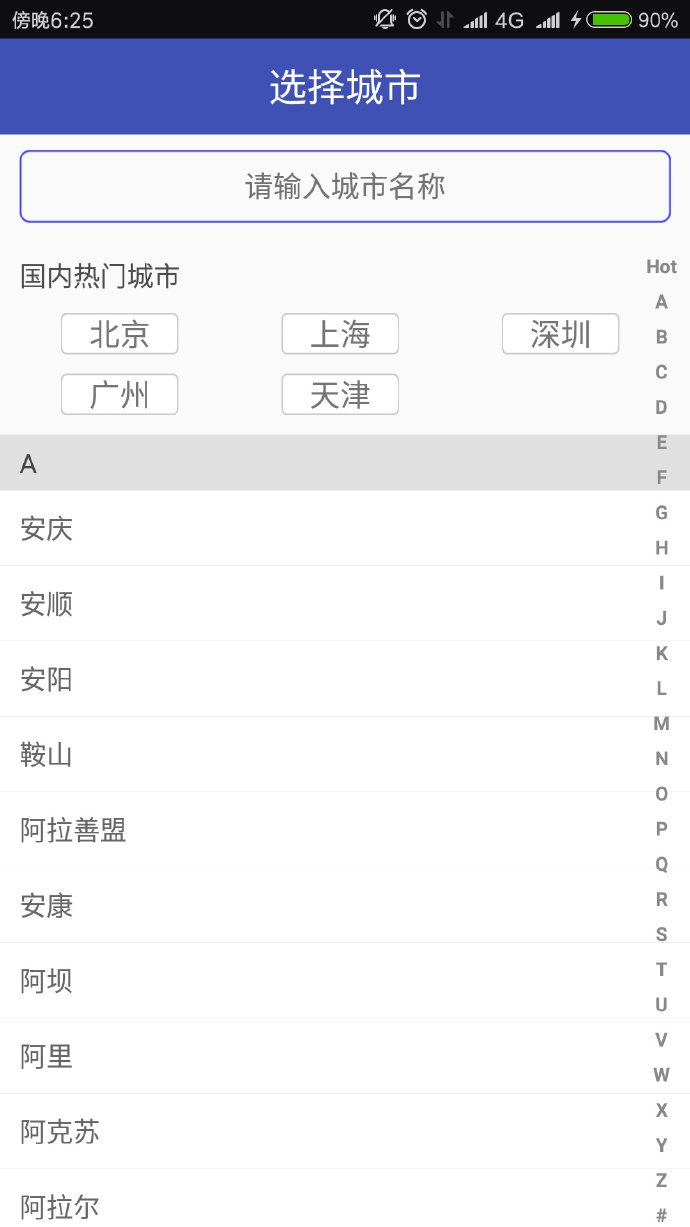Choose the 天津 city chip
This screenshot has height=1227, width=690.
[x=340, y=394]
